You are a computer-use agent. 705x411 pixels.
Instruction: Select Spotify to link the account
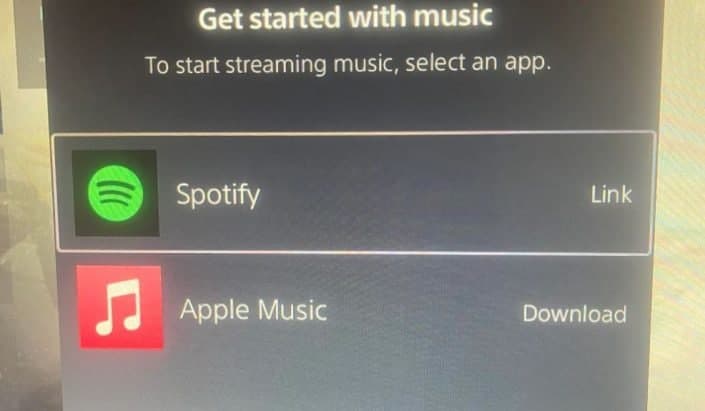[354, 193]
